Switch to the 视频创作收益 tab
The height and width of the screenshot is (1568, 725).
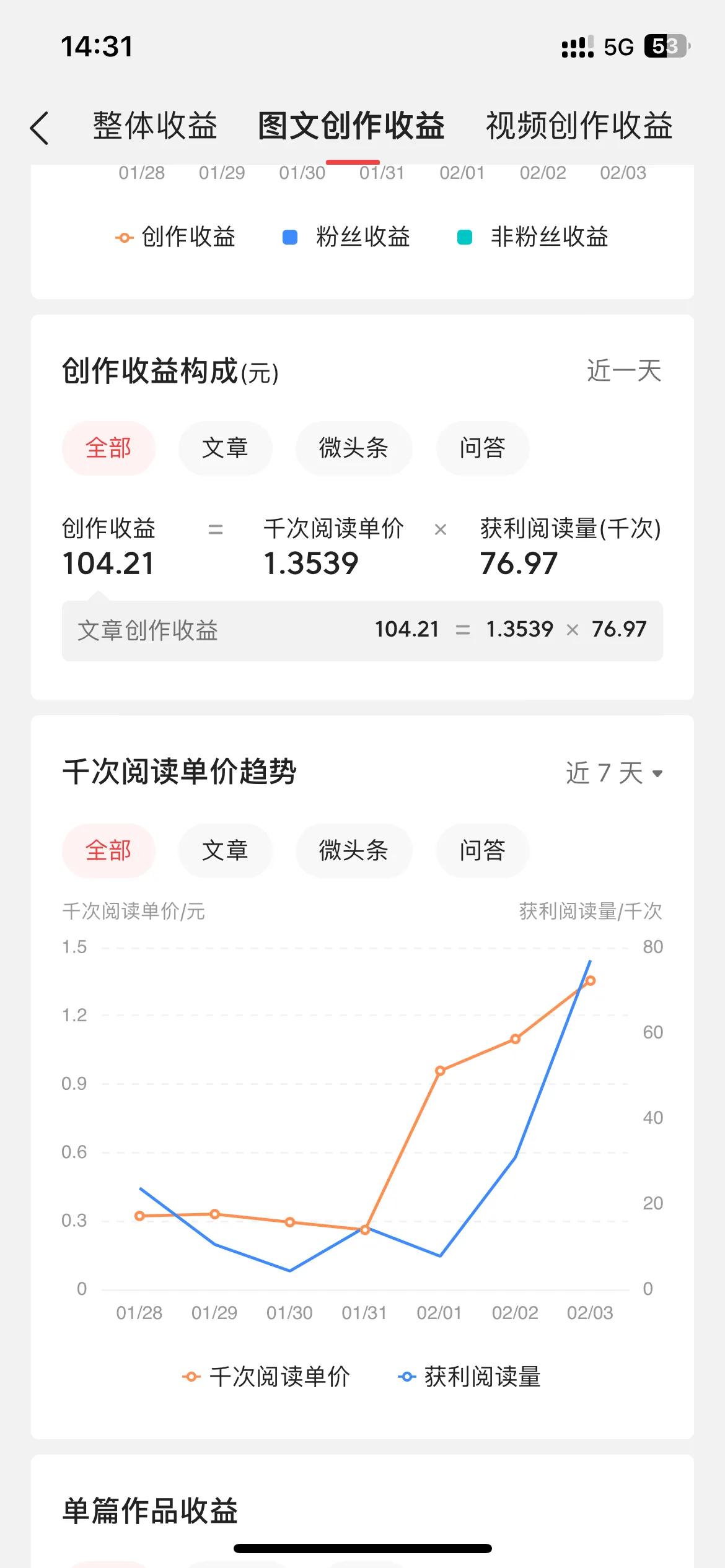(x=579, y=126)
